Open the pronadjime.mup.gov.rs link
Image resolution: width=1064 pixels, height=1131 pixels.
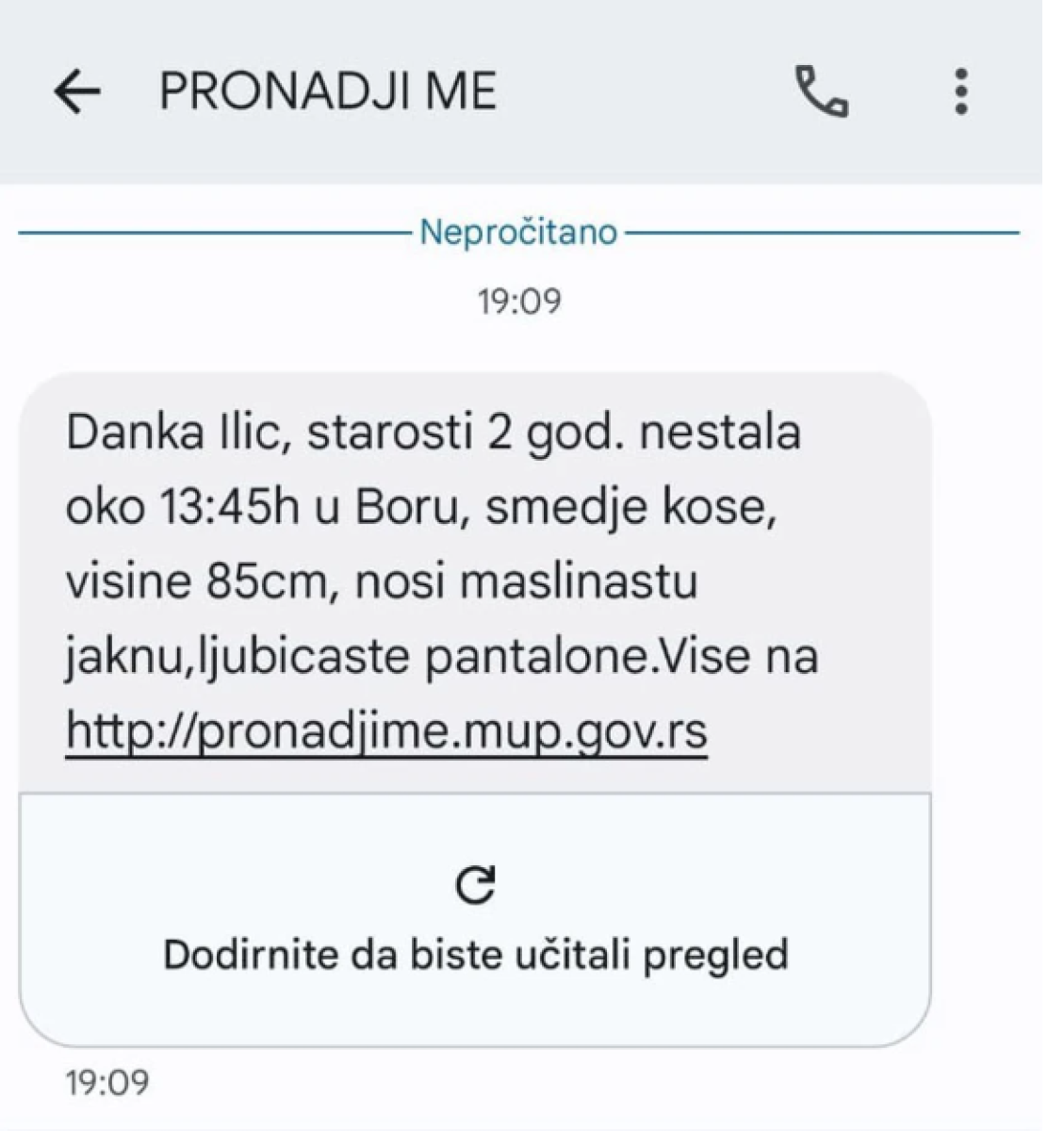pos(386,730)
